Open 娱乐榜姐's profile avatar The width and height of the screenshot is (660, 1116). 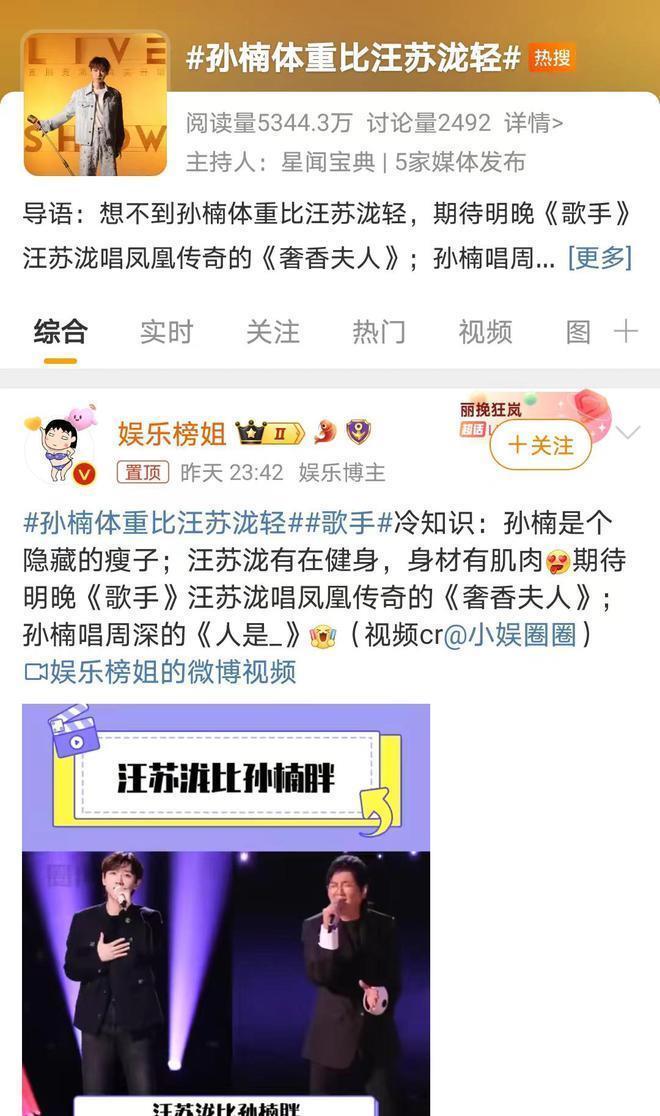point(58,448)
